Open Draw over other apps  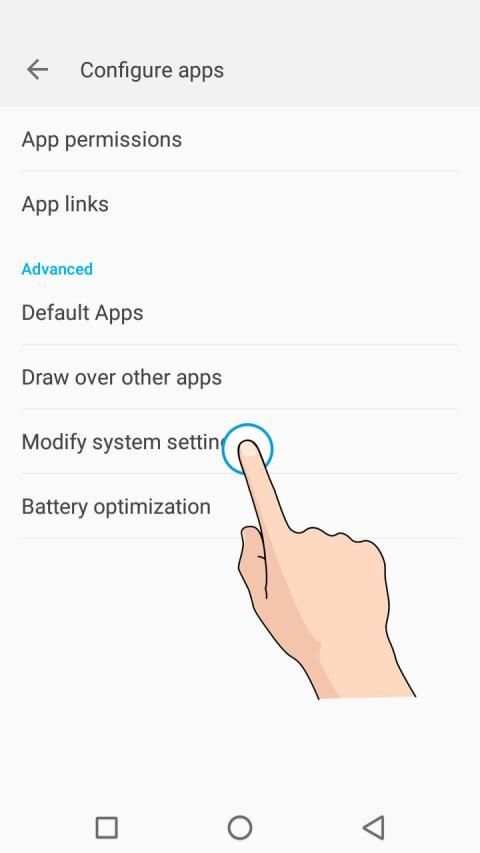pyautogui.click(x=240, y=378)
